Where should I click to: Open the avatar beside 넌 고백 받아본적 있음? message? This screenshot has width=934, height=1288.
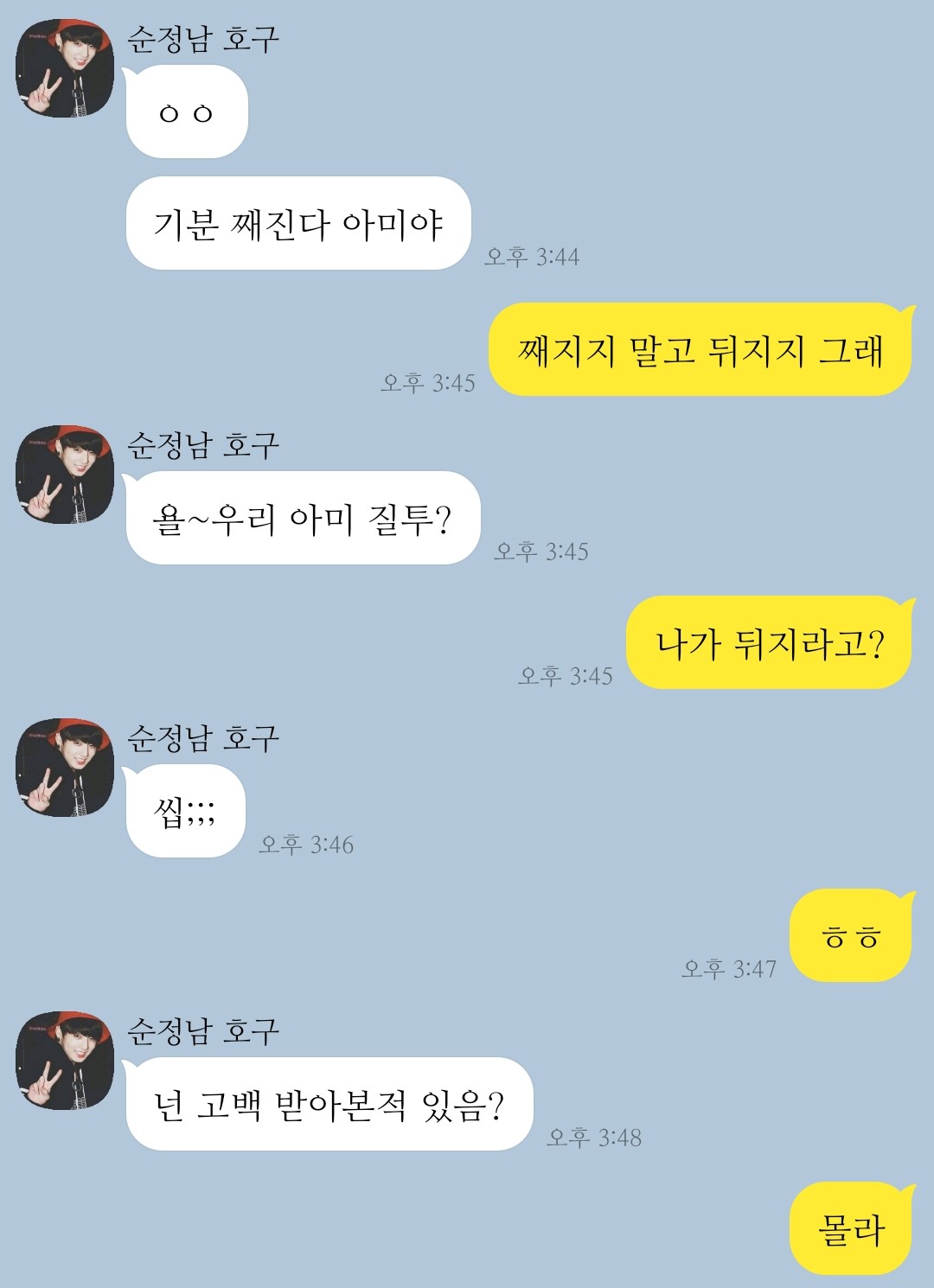tap(65, 1061)
